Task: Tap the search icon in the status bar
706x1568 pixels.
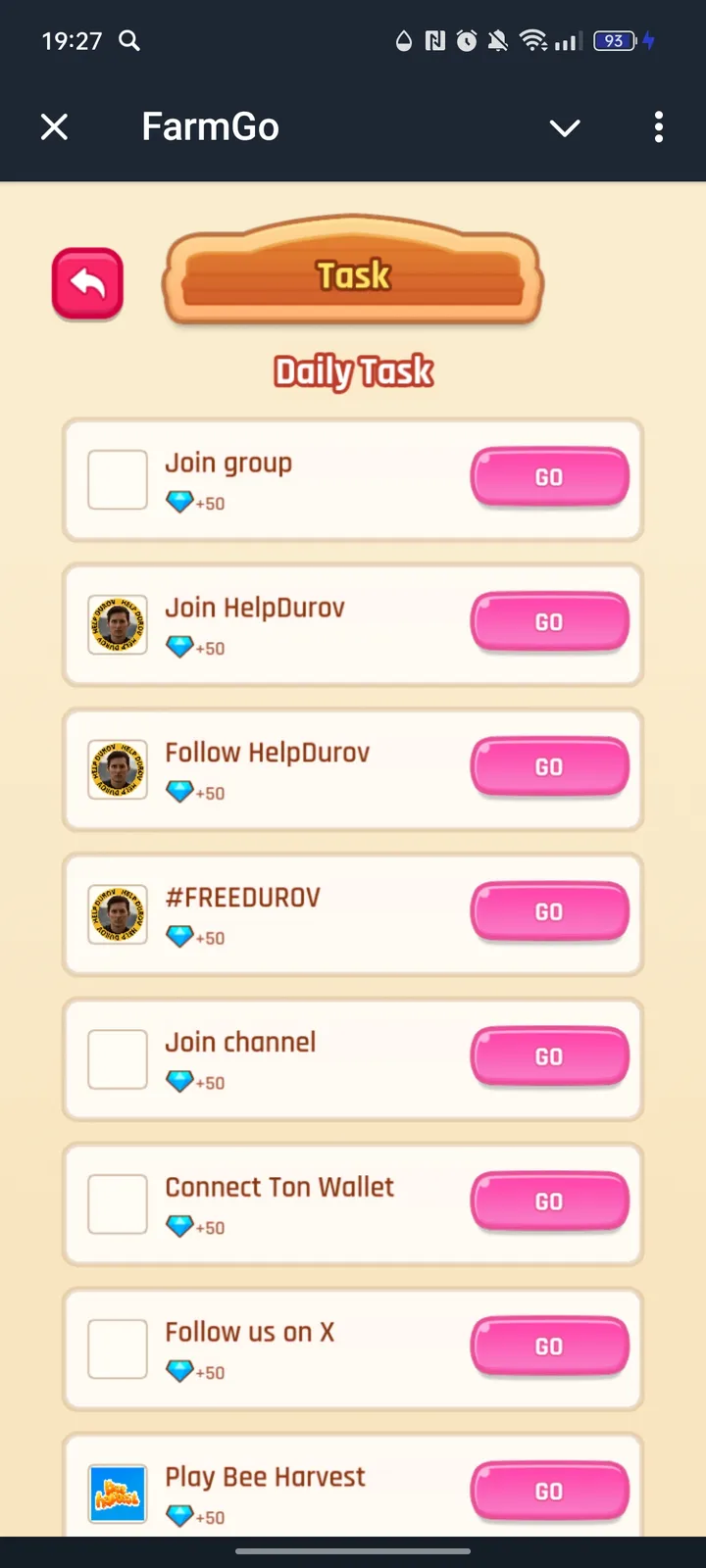Action: (x=128, y=41)
